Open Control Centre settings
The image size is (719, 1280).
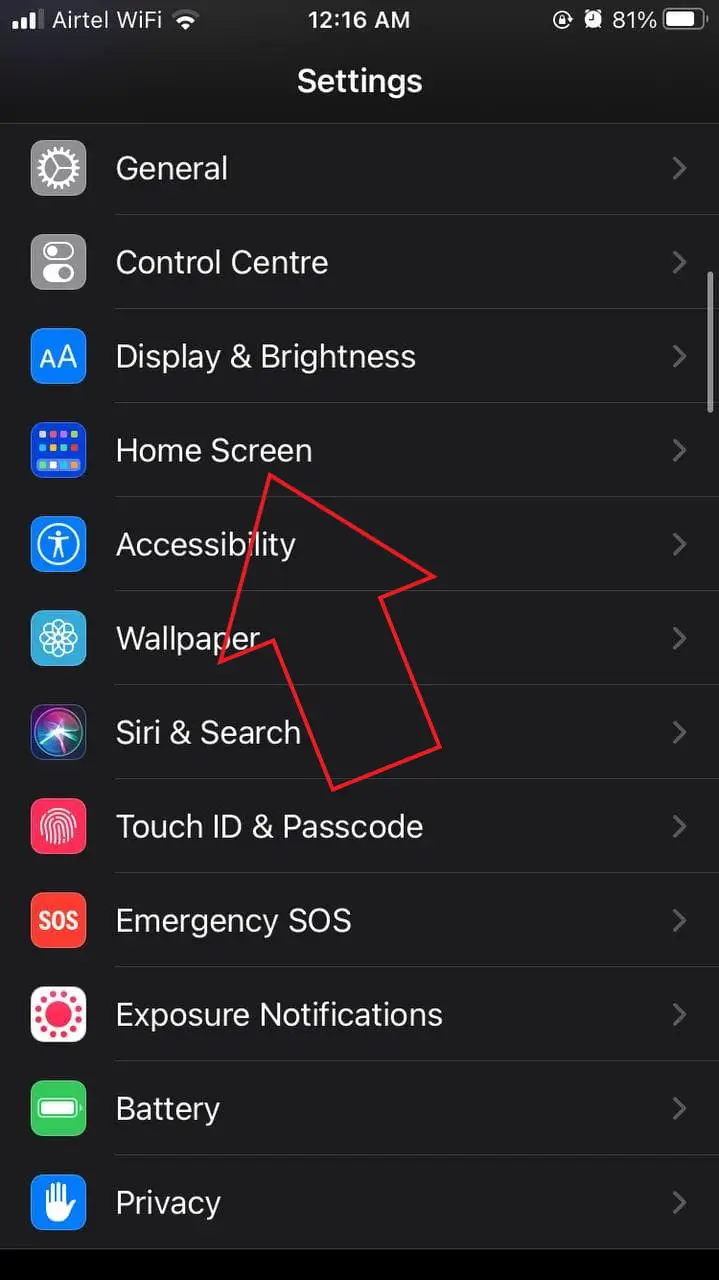(x=359, y=262)
